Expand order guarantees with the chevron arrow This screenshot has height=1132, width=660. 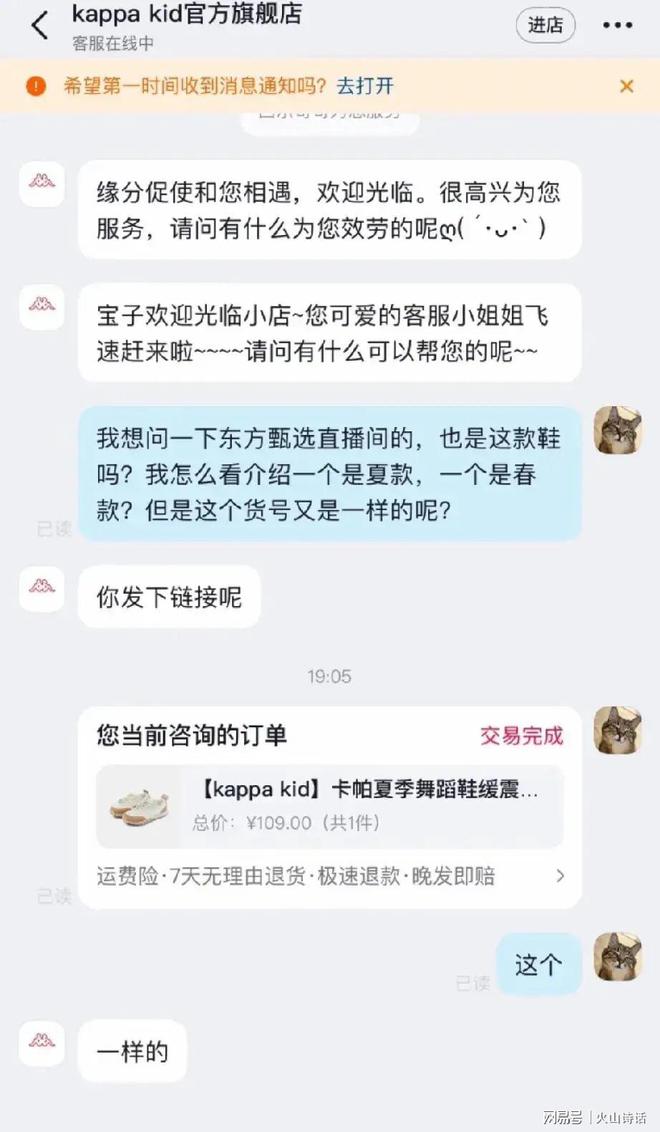pos(560,877)
